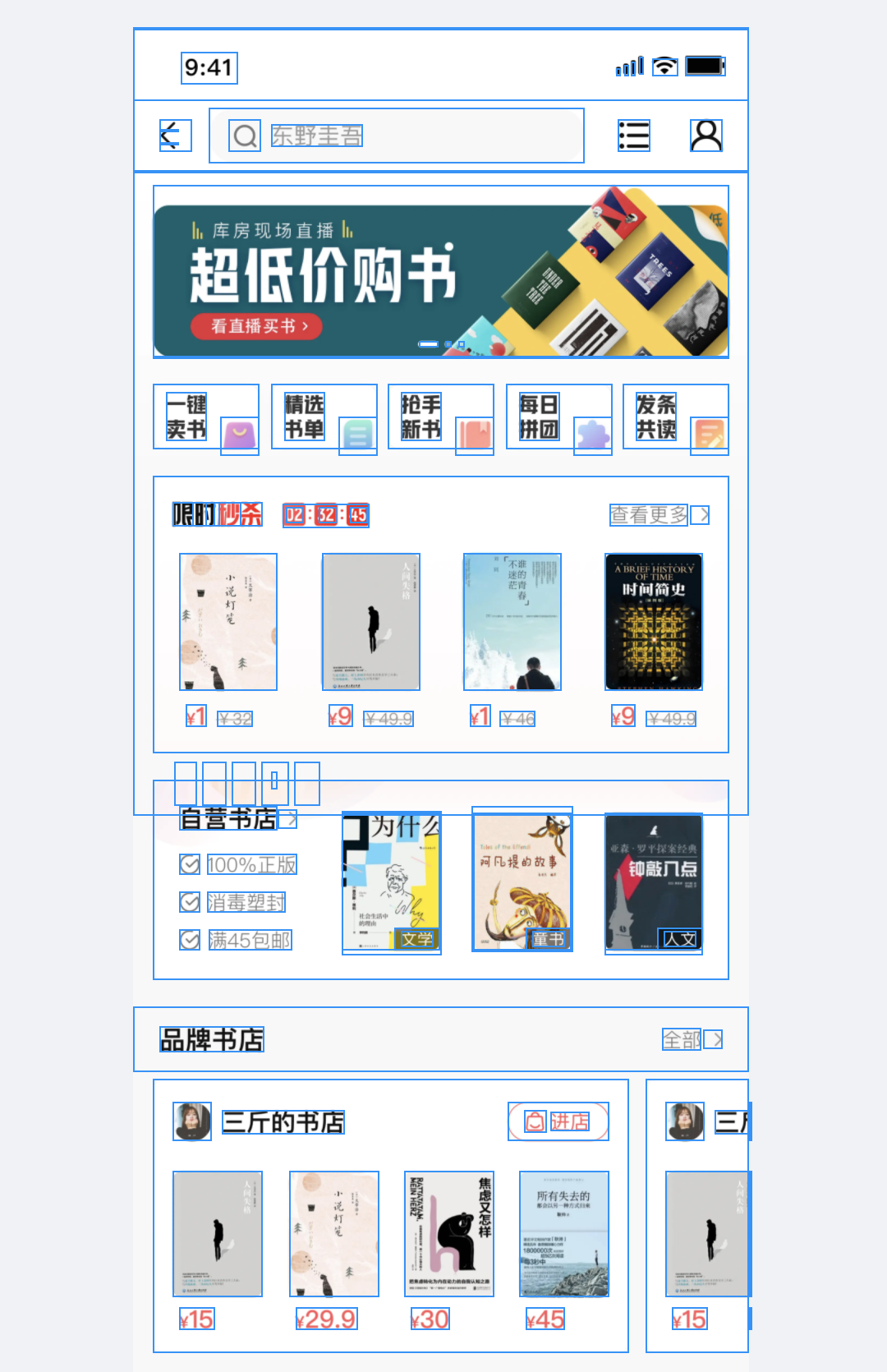Open 精选书单 shortcut

324,417
